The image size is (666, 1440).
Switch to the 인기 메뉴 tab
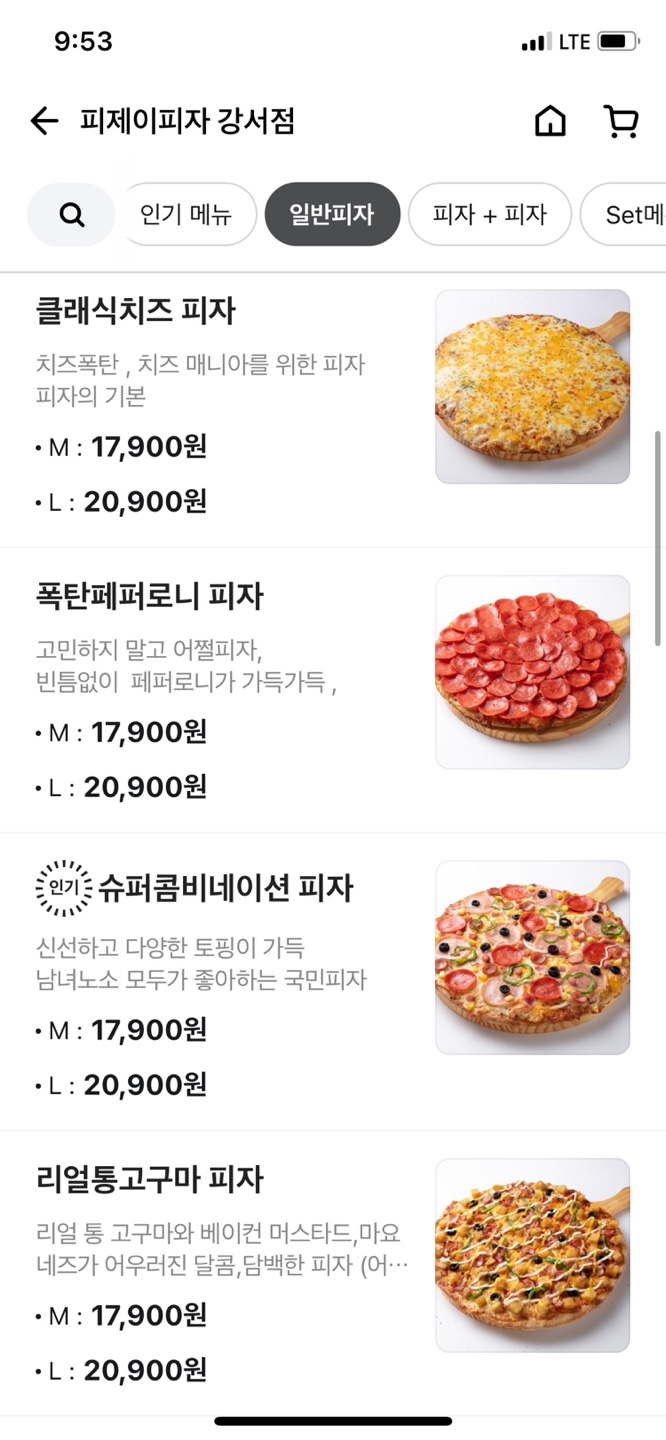coord(186,215)
